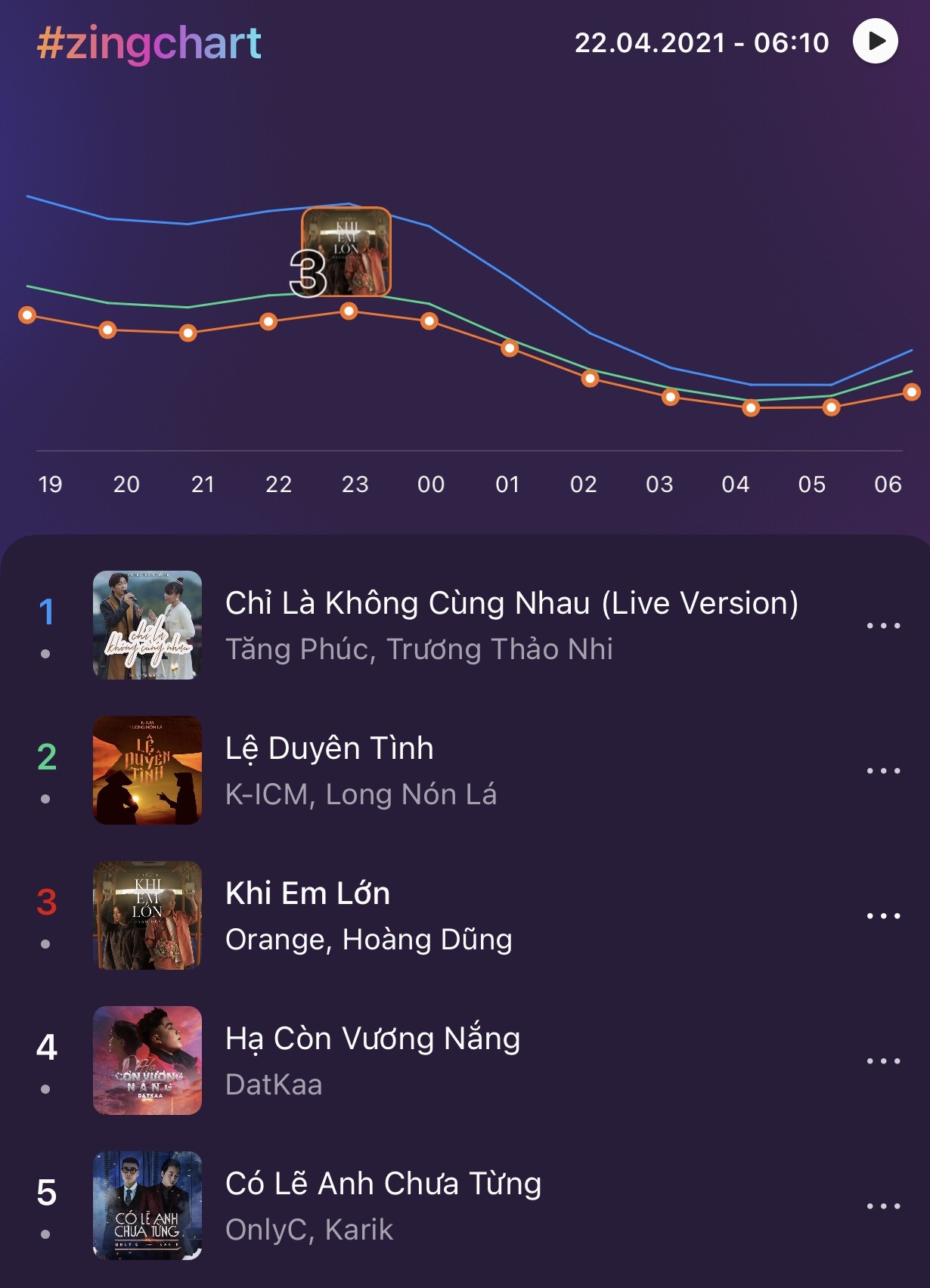Show more options for Khi Em Lớn
930x1288 pixels.
tap(883, 916)
